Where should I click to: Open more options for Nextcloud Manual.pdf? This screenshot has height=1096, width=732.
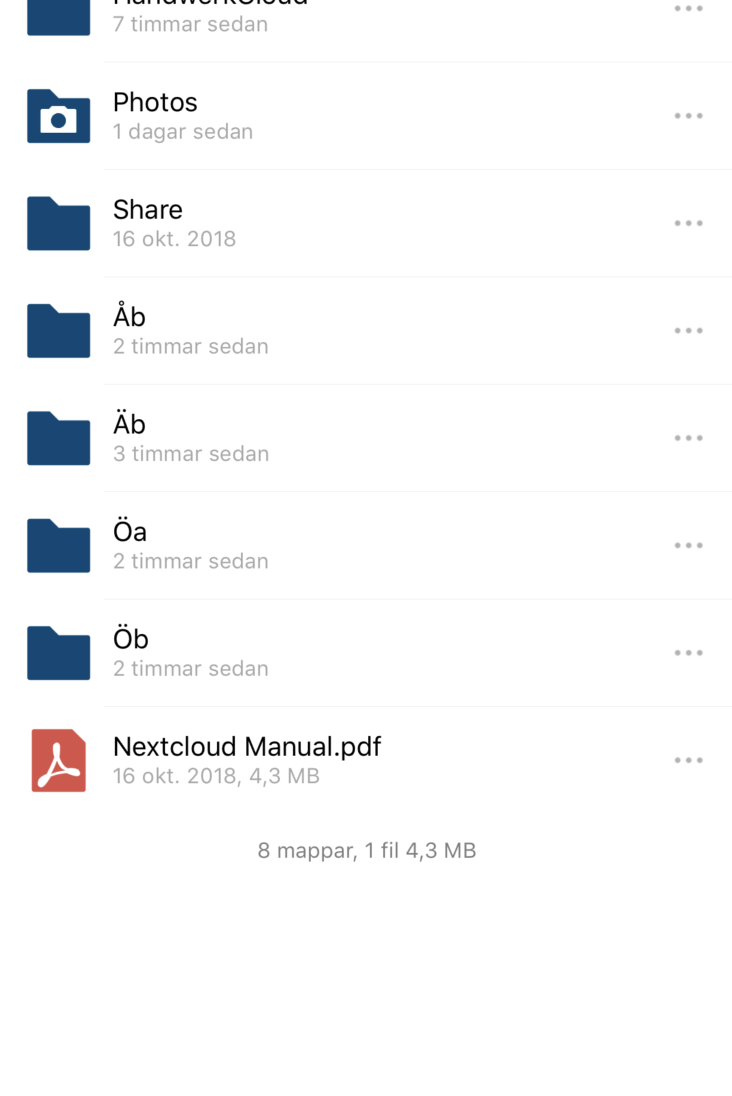[x=689, y=760]
